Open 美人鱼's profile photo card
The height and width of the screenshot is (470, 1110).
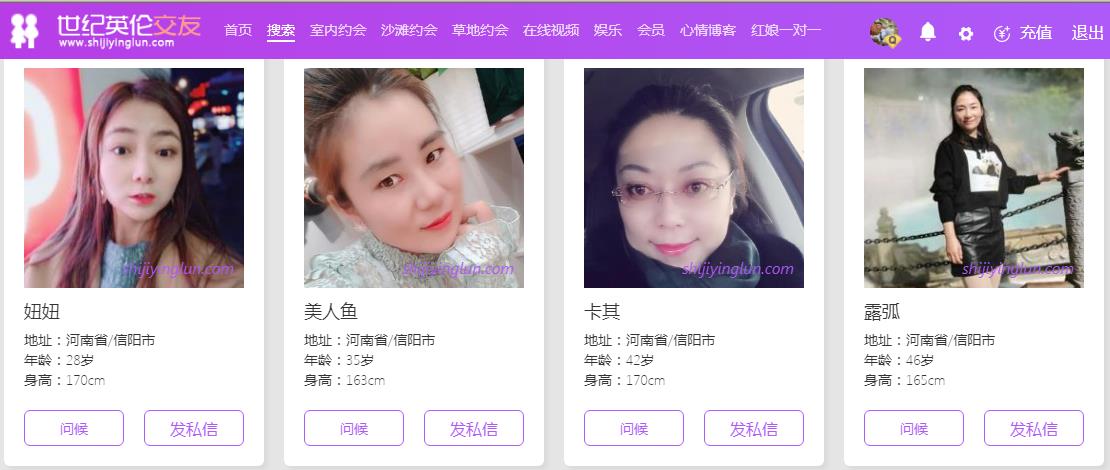click(414, 178)
